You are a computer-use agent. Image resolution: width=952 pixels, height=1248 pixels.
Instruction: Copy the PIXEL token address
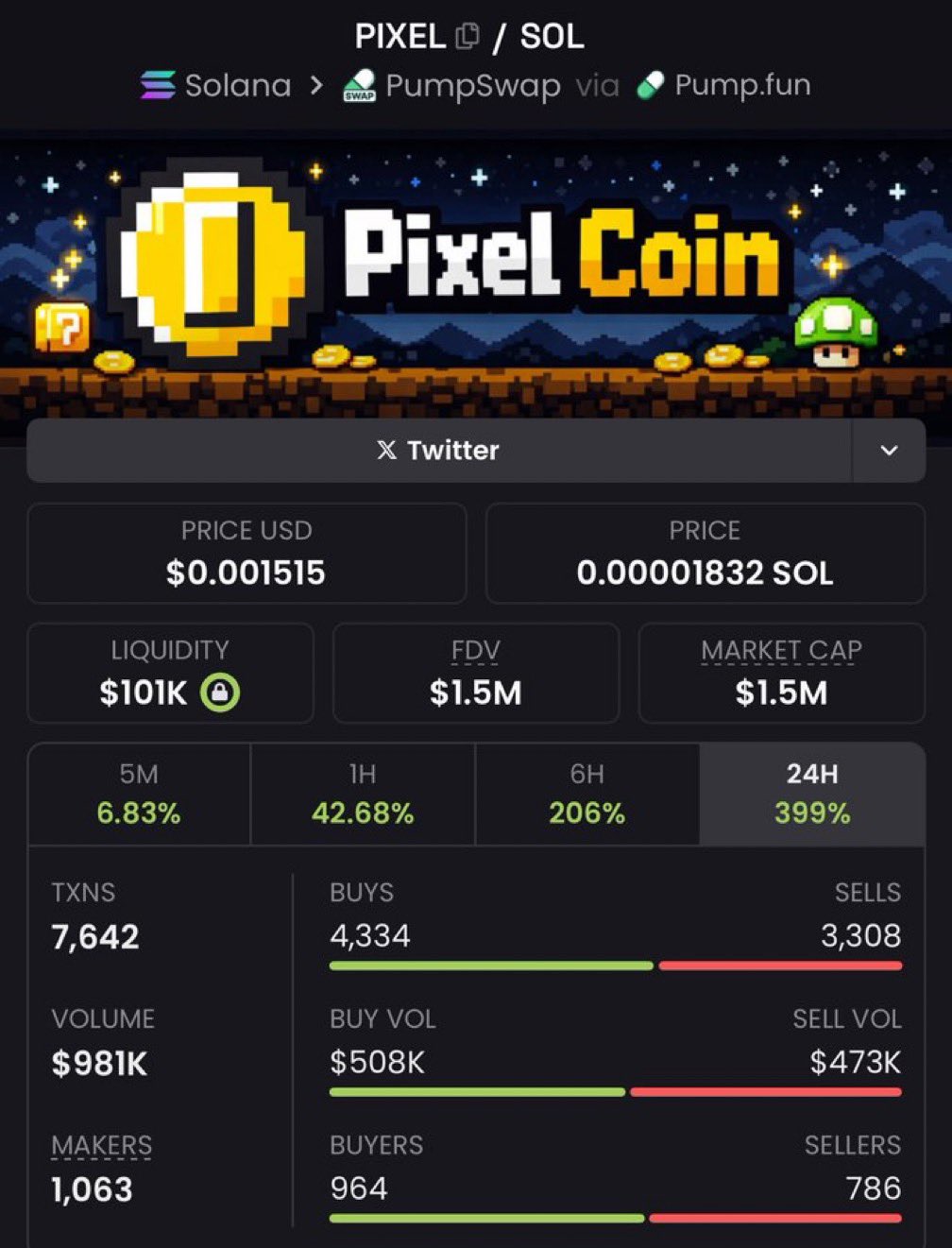(467, 37)
